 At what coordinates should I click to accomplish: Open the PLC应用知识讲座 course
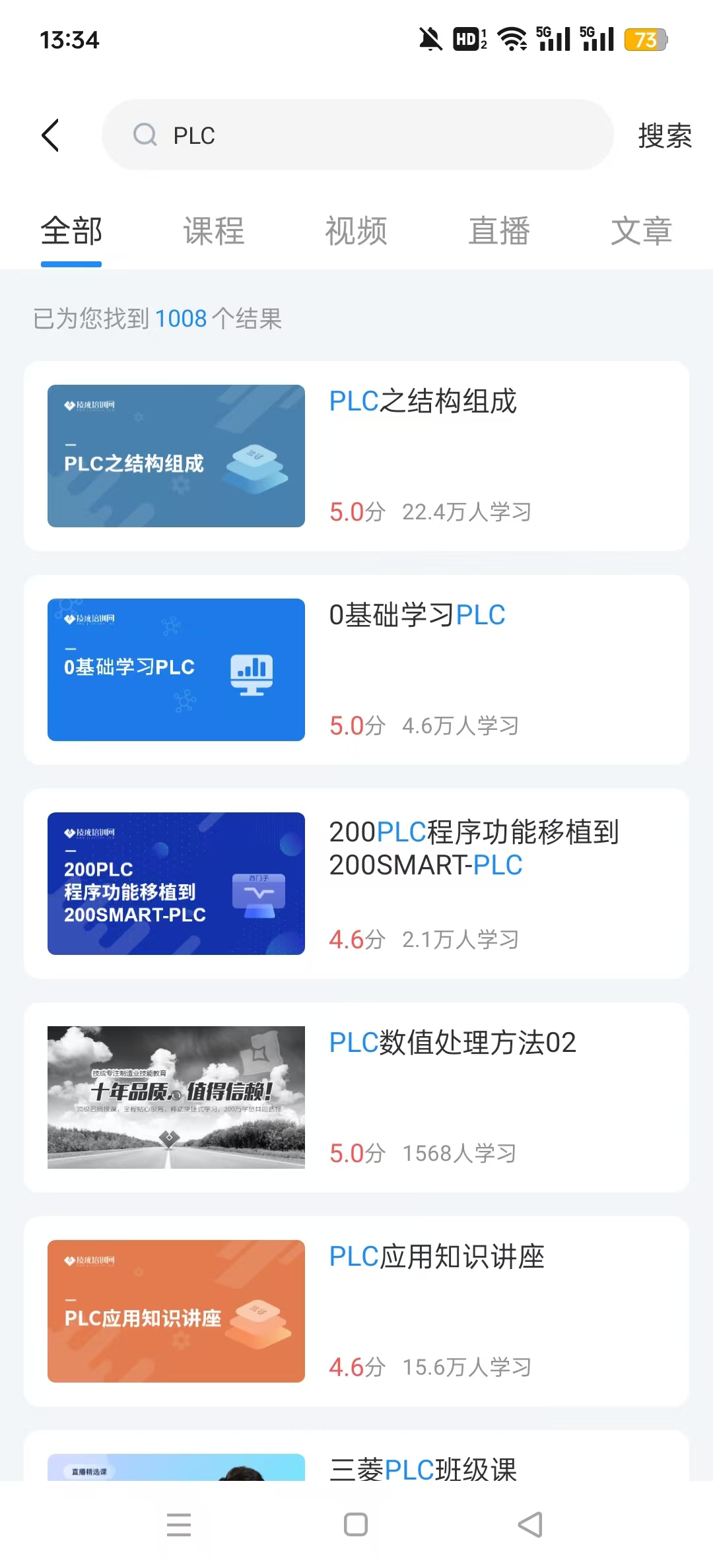point(356,1311)
